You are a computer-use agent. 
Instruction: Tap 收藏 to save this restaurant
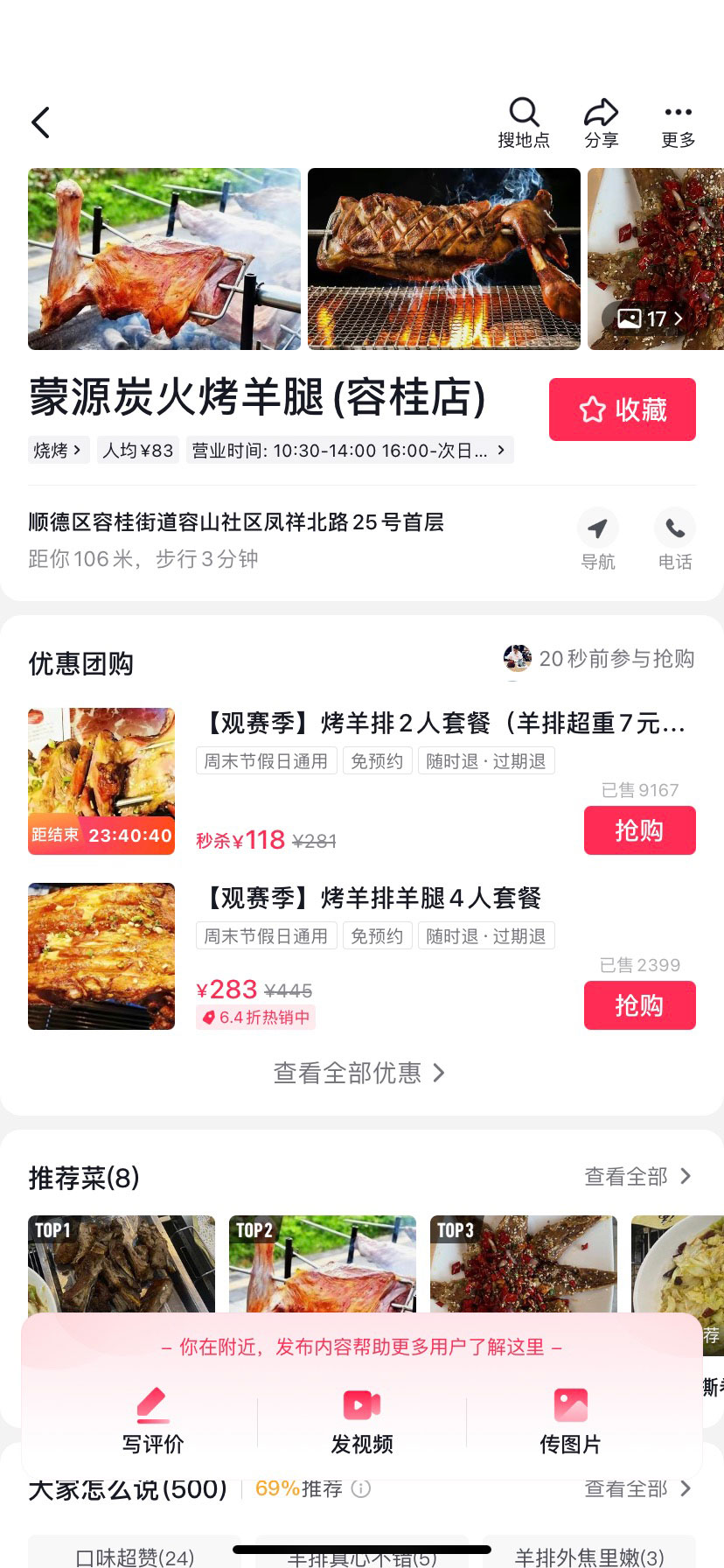623,409
